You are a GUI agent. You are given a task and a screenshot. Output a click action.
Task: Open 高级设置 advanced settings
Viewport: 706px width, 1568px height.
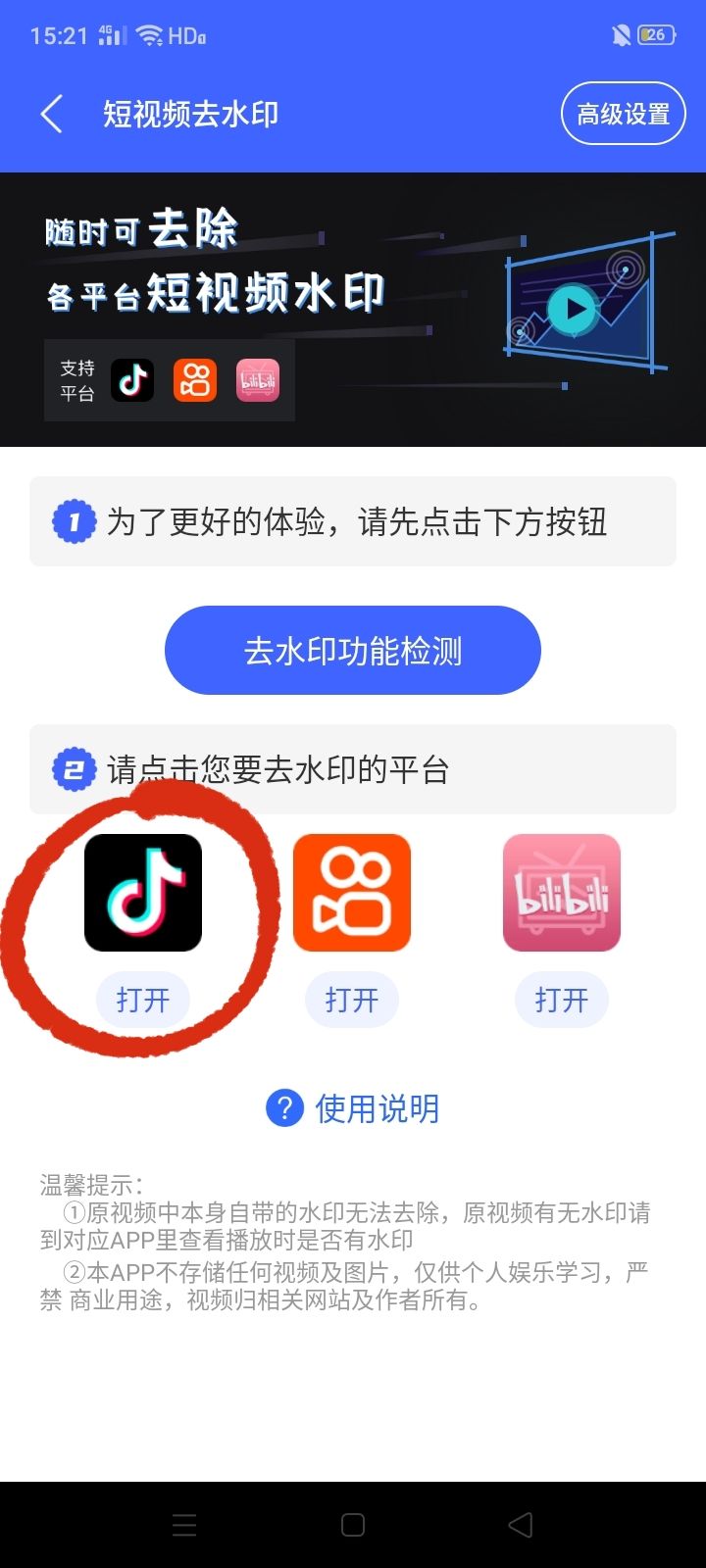(x=623, y=115)
